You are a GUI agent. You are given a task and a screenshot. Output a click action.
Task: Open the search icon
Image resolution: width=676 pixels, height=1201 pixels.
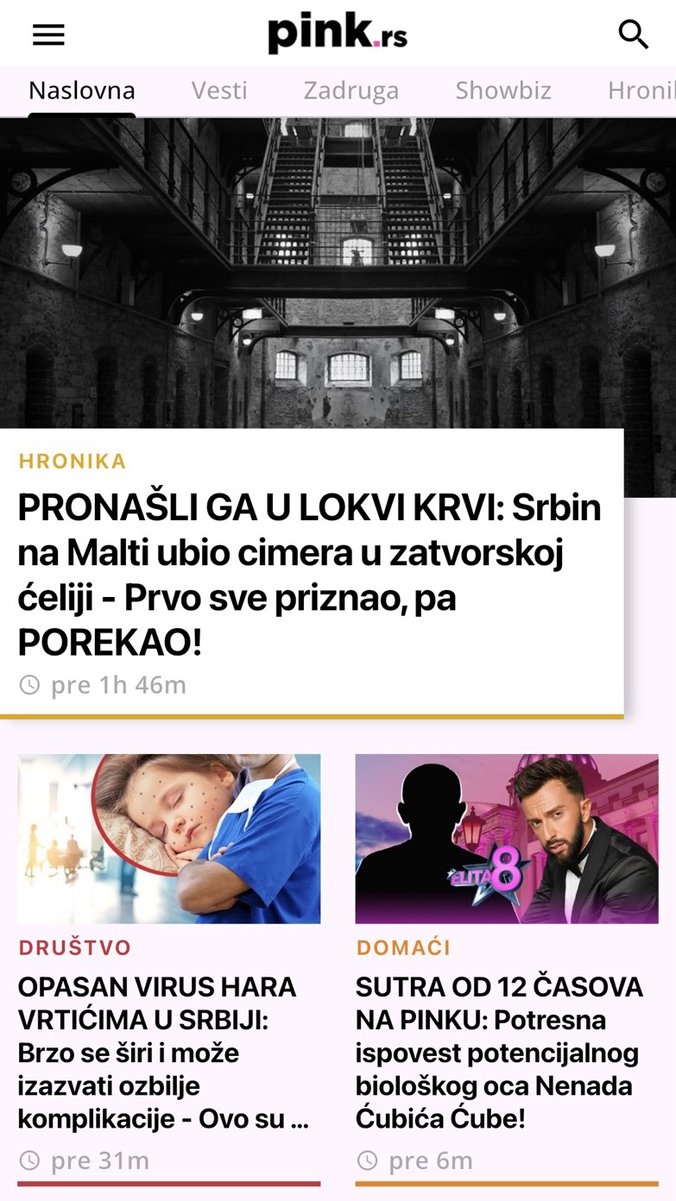click(x=633, y=35)
